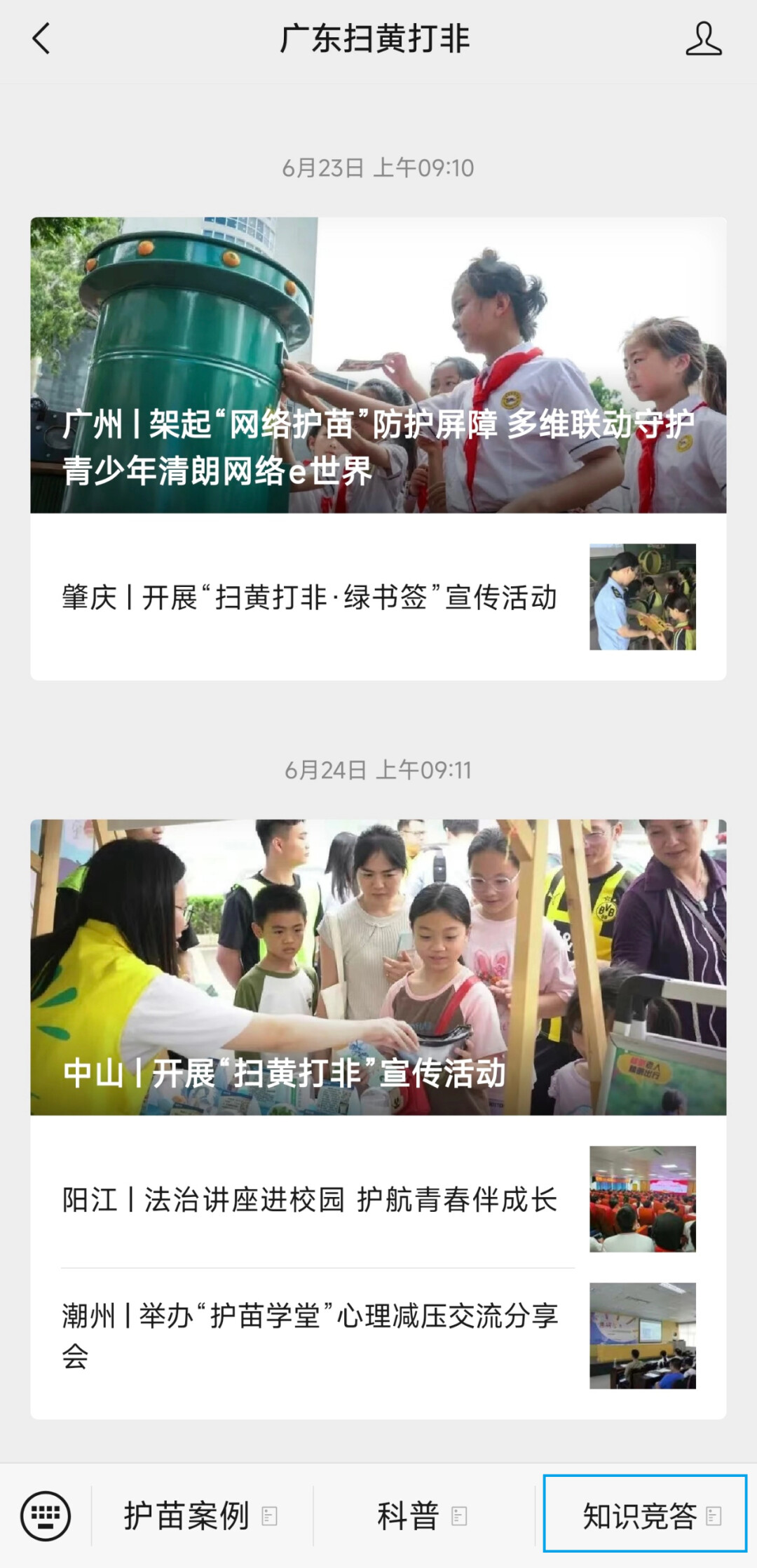The image size is (757, 1568).
Task: Open 阳江 法治讲座进校园 article
Action: coord(378,1199)
